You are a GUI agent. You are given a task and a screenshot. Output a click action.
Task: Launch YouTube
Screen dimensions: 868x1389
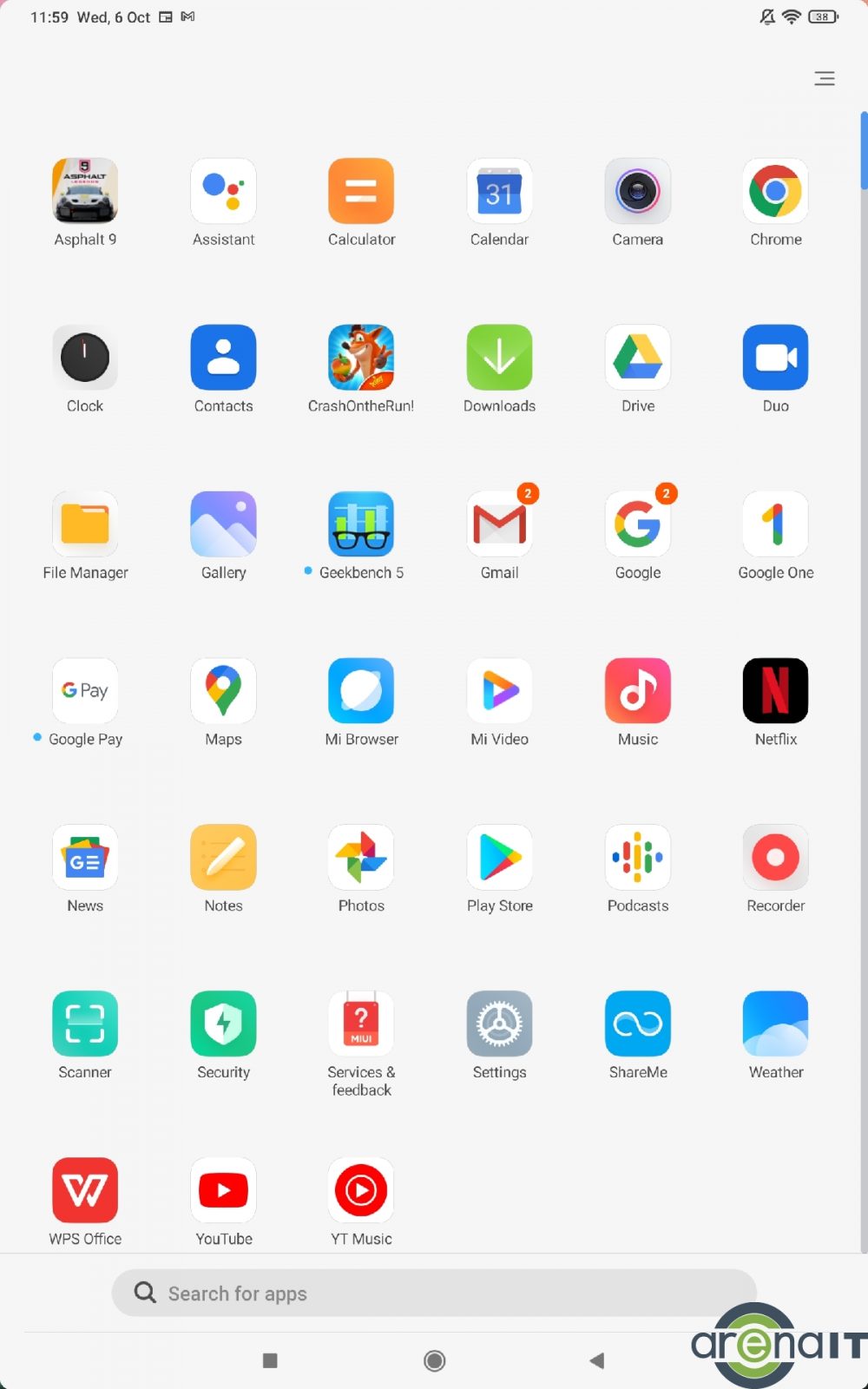coord(223,1191)
